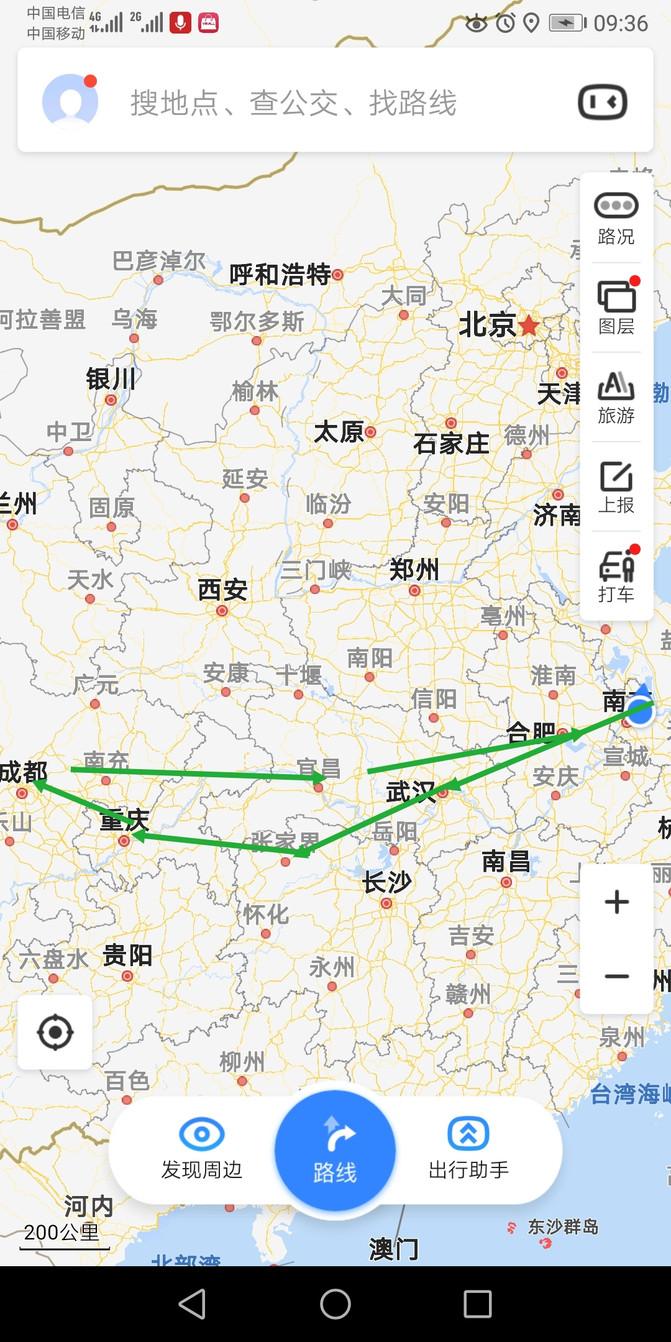Open the 图层 map layers panel
671x1342 pixels.
(x=616, y=306)
